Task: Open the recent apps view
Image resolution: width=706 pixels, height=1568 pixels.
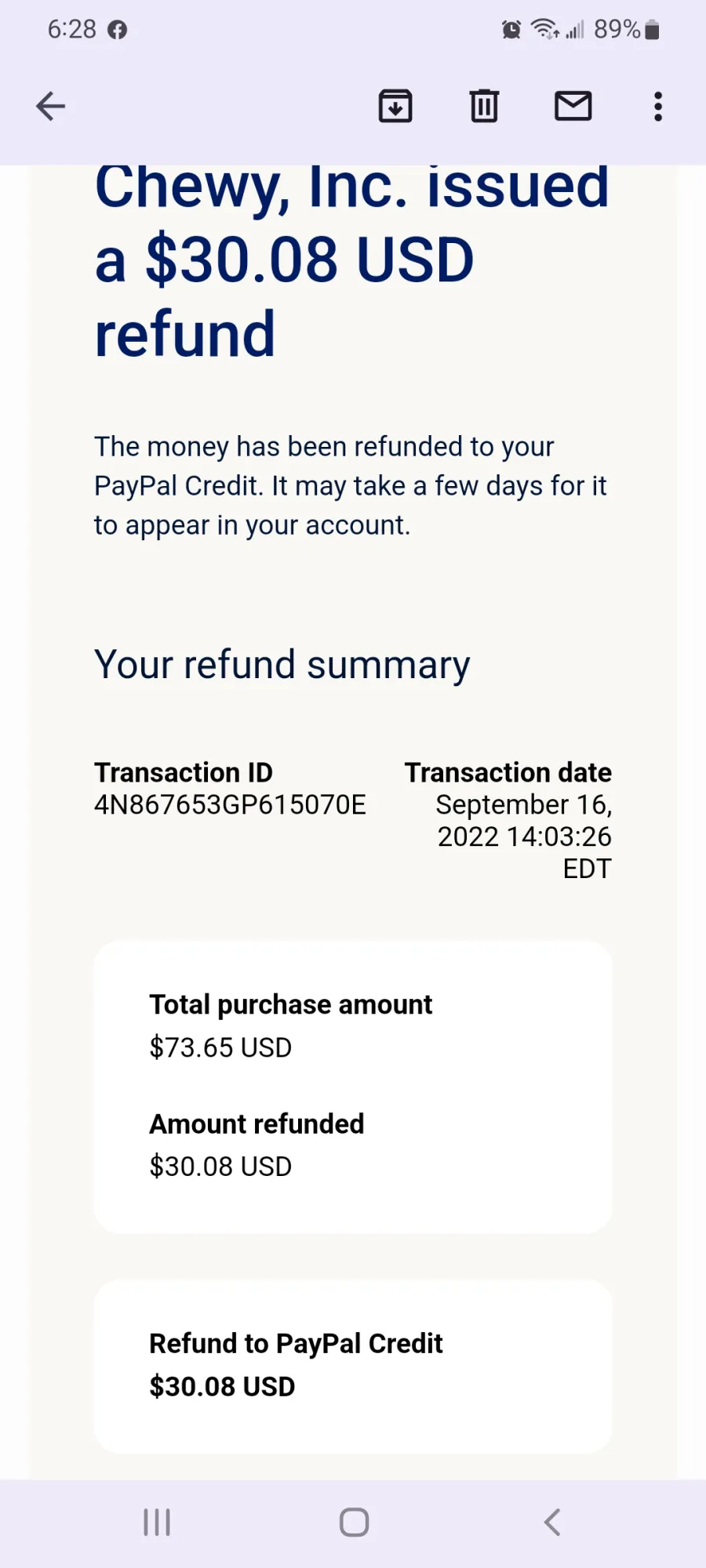Action: pos(157,1523)
